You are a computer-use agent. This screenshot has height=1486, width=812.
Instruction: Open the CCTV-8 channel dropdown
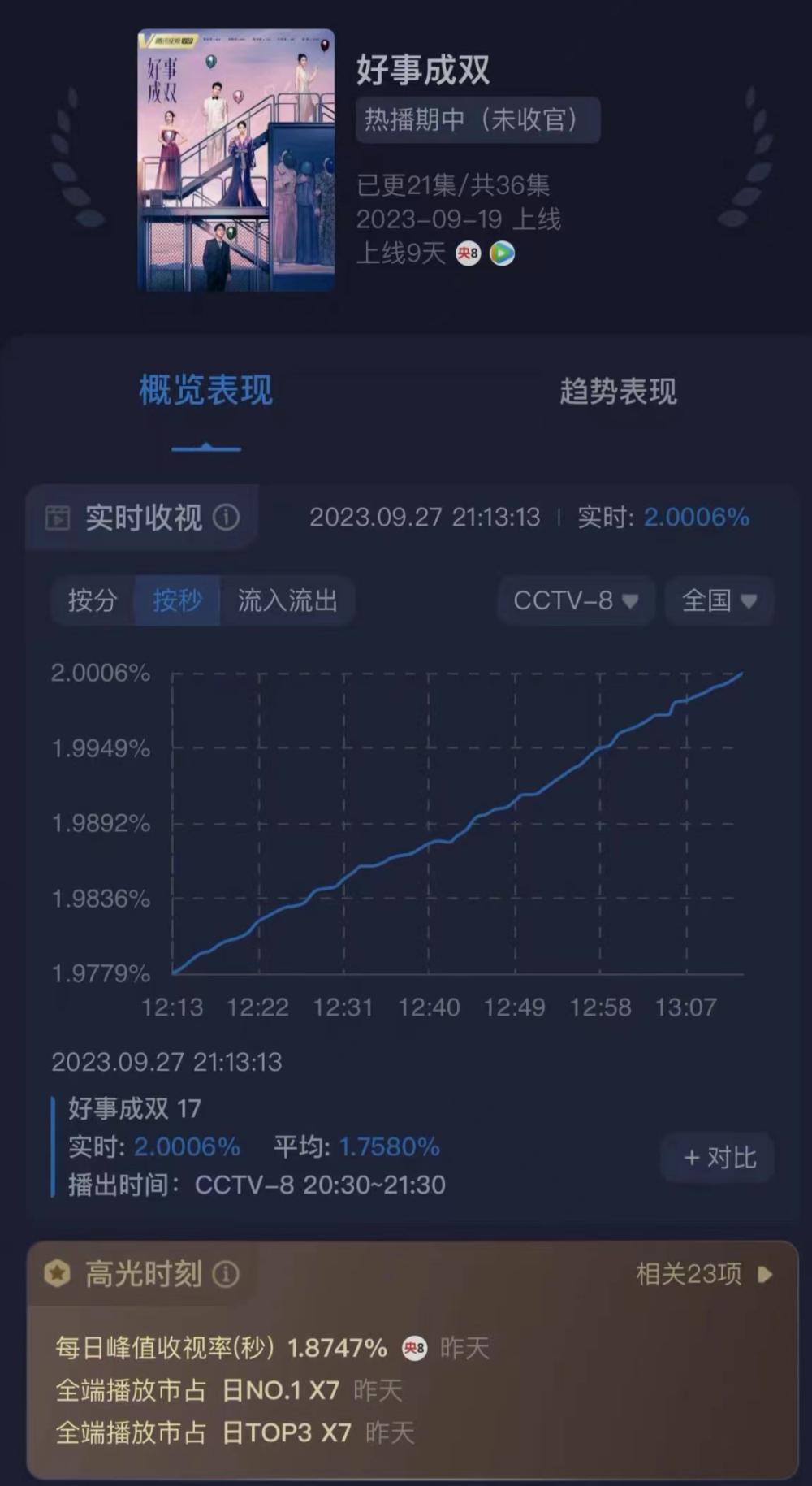[575, 600]
